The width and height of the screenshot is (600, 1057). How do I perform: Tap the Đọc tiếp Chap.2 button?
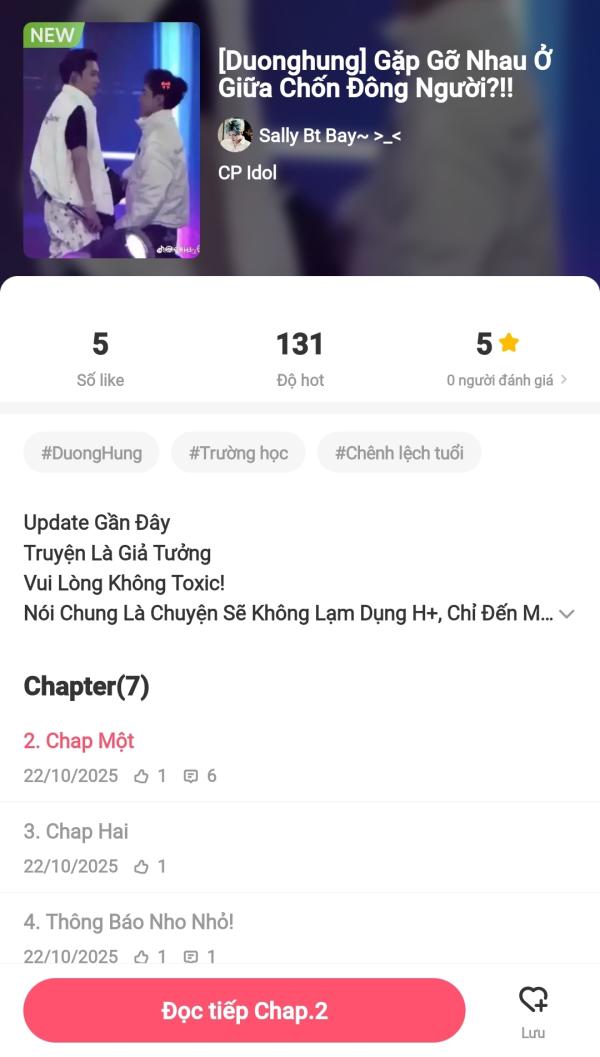[244, 1010]
